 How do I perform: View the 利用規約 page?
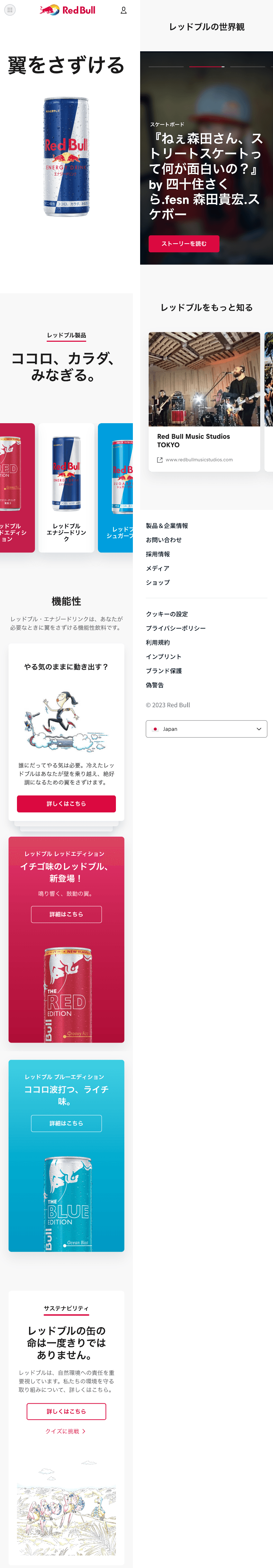click(x=157, y=642)
